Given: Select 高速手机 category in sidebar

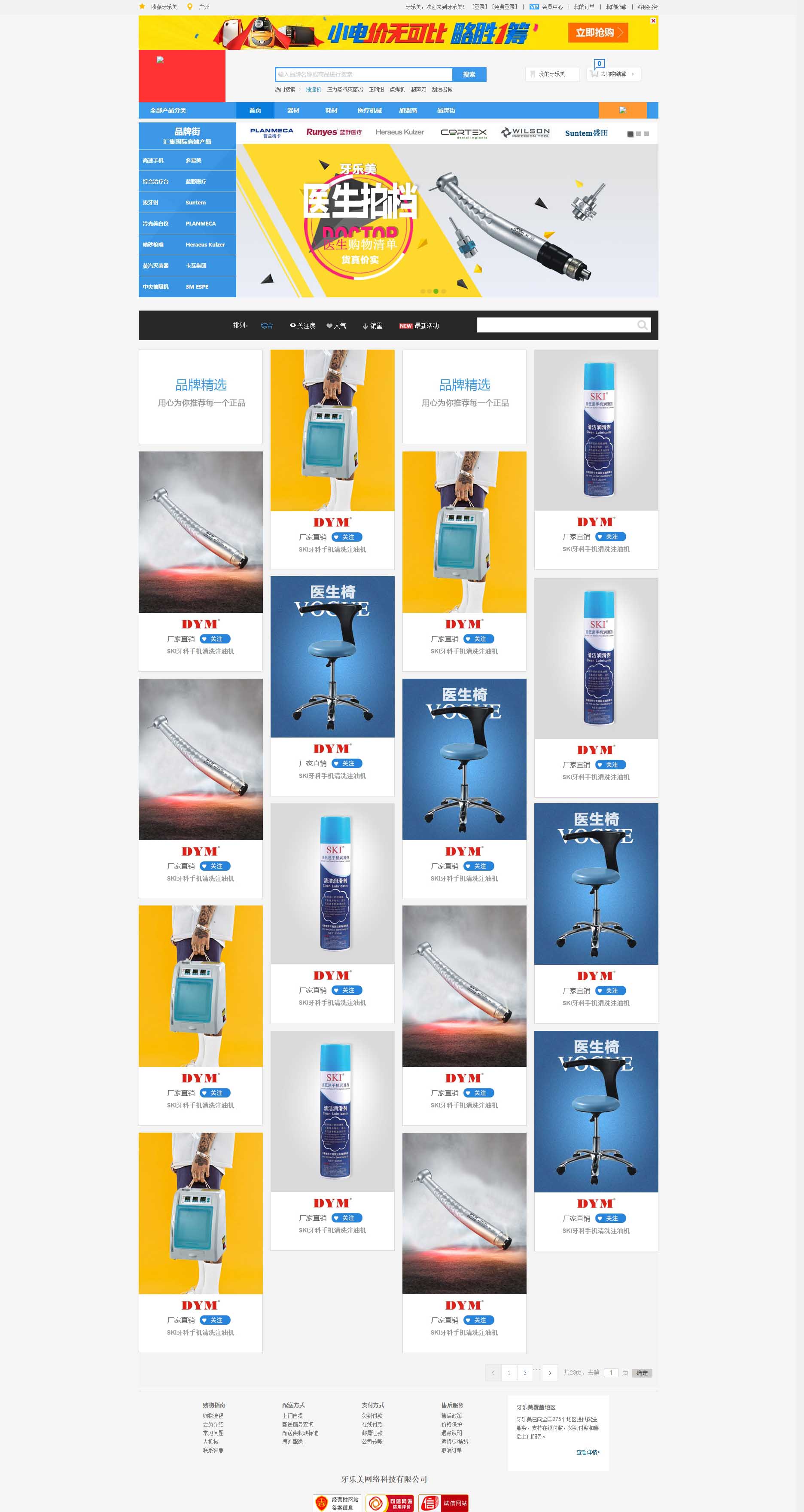Looking at the screenshot, I should (x=153, y=160).
